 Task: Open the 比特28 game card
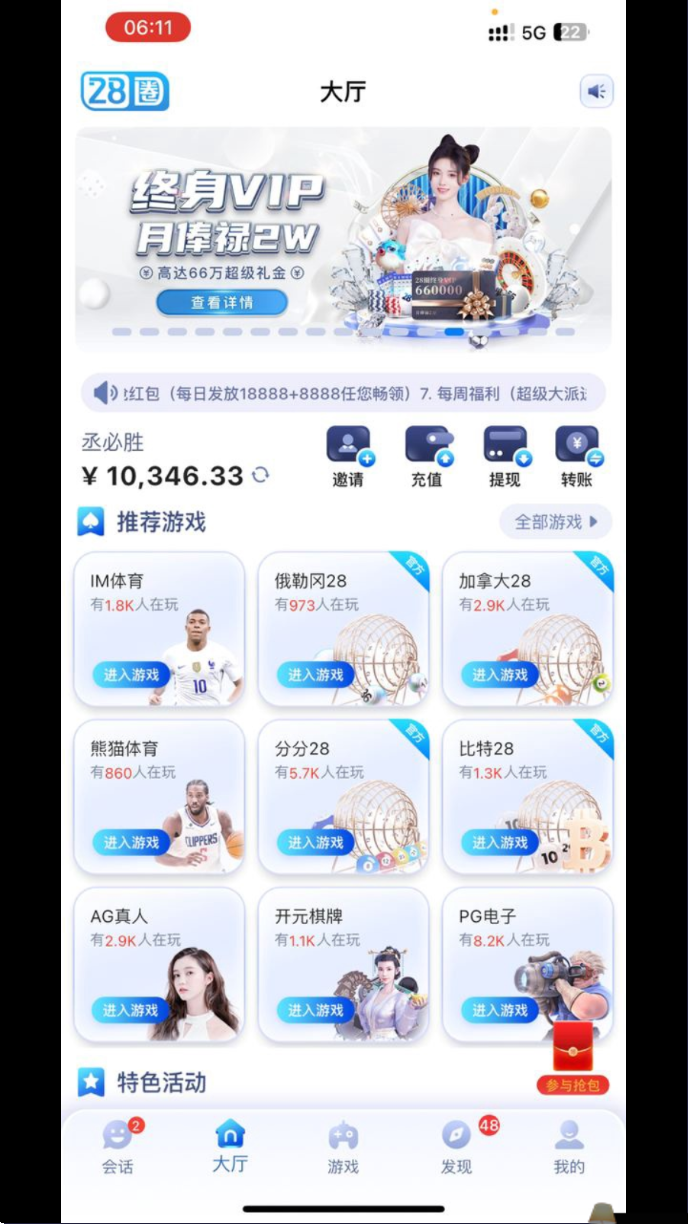[x=527, y=795]
